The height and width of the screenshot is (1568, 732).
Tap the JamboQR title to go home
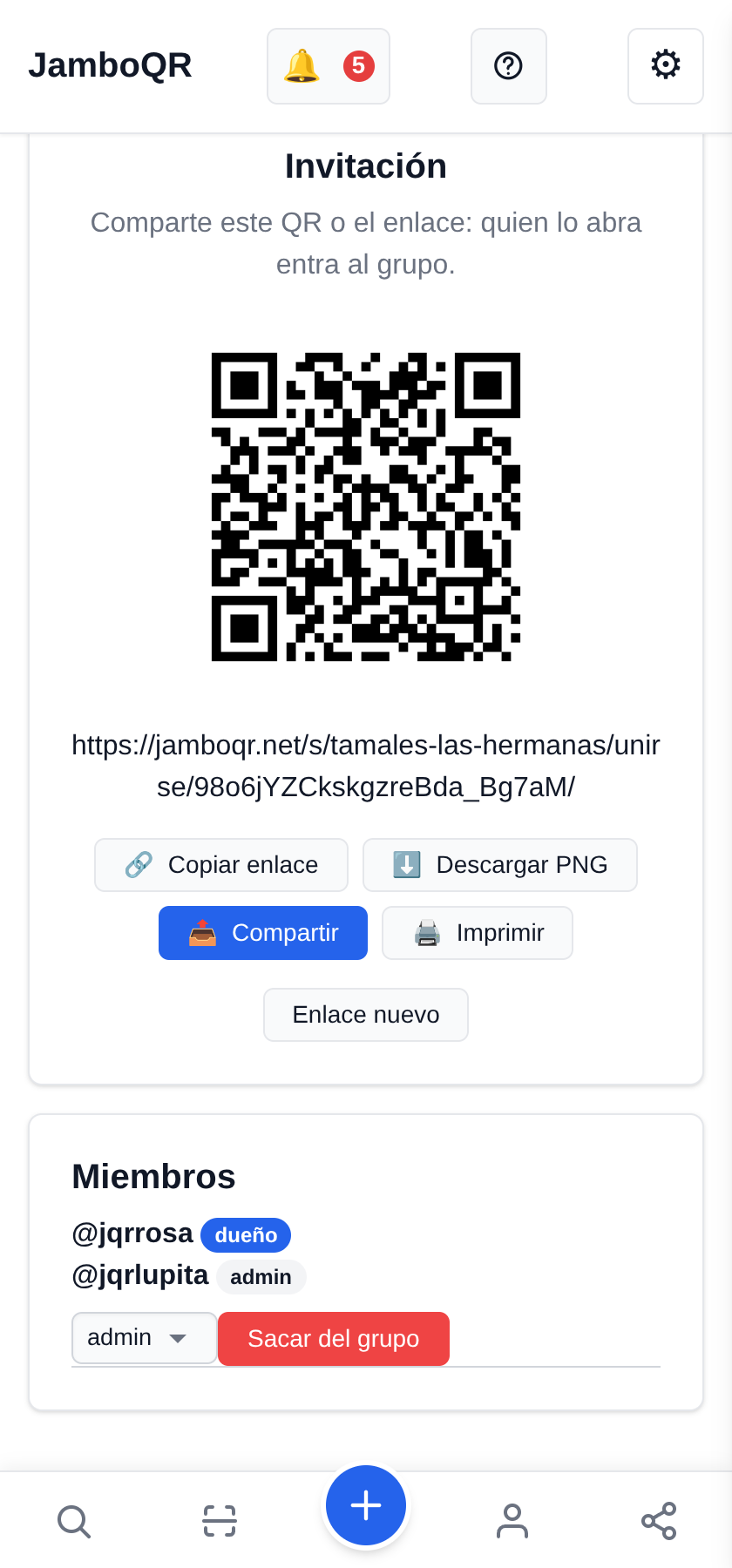coord(110,66)
